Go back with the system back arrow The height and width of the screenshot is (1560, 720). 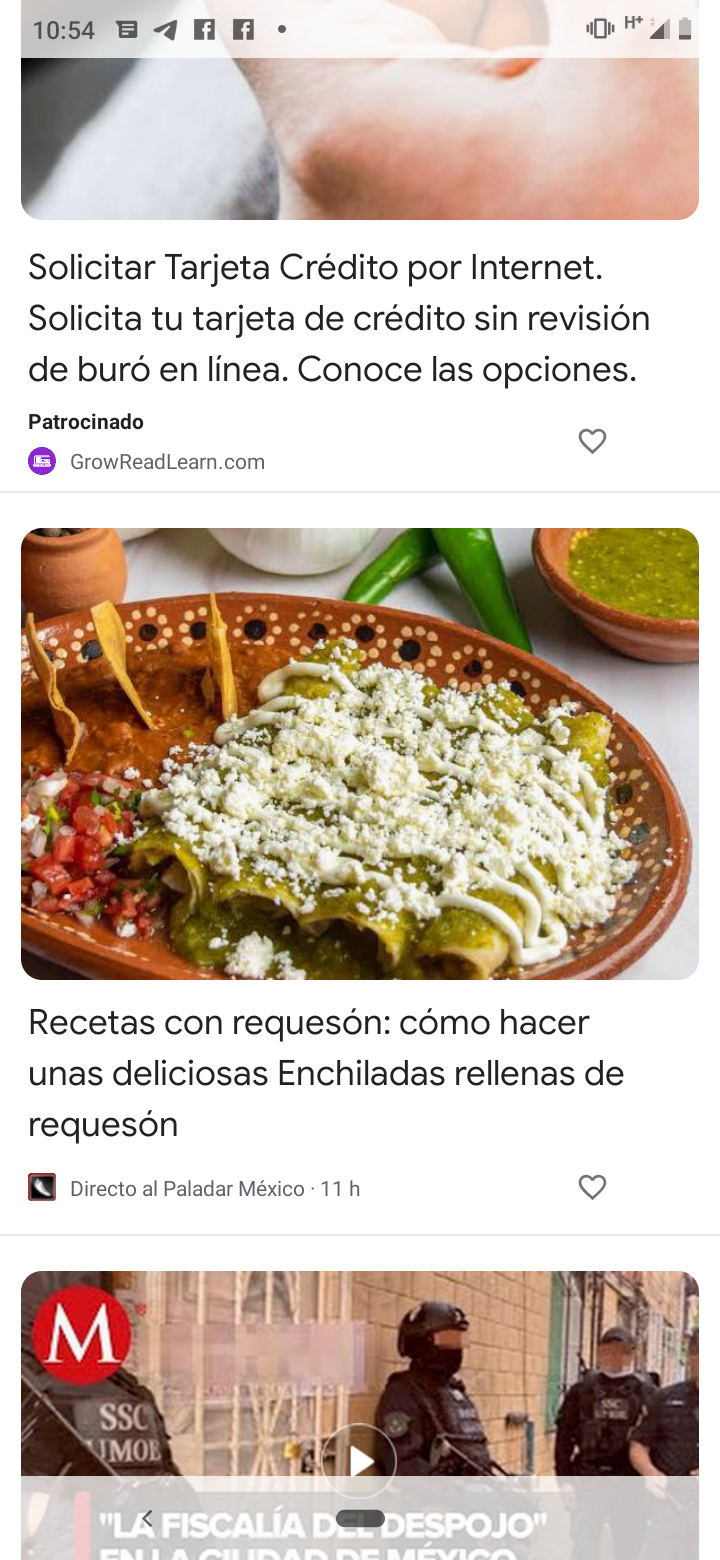tap(147, 1519)
